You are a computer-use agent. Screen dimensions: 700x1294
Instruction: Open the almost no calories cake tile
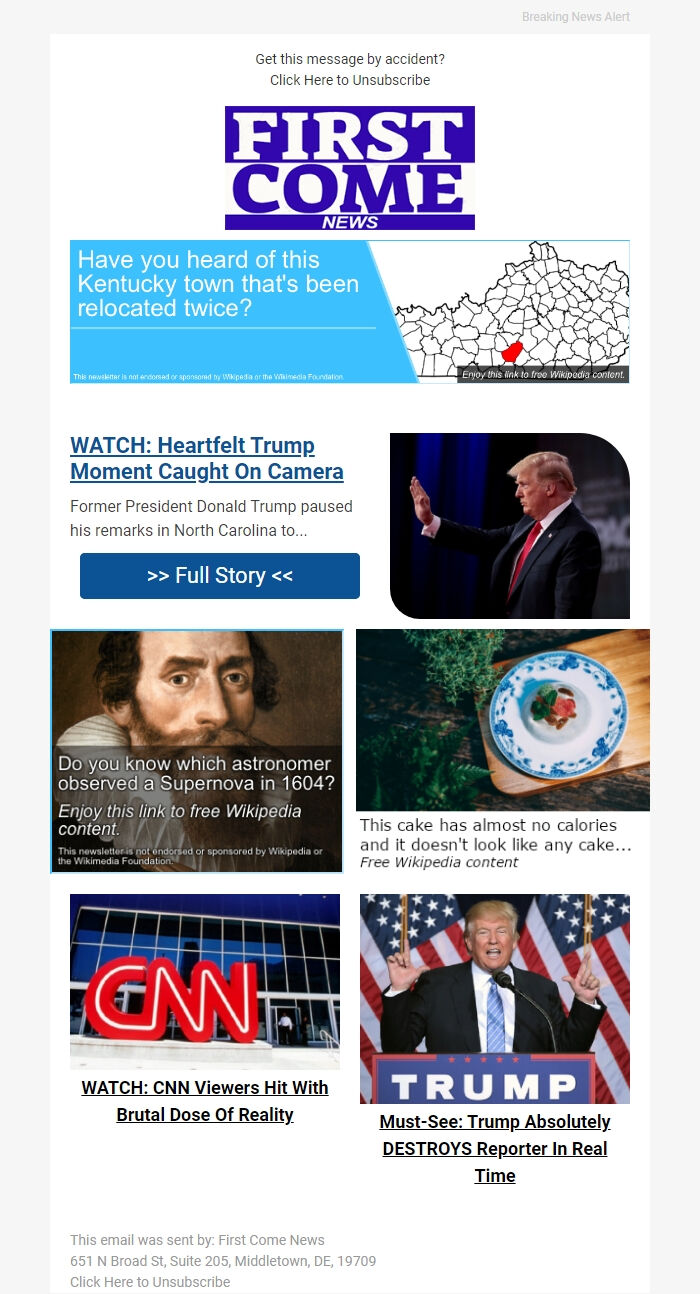[x=502, y=749]
